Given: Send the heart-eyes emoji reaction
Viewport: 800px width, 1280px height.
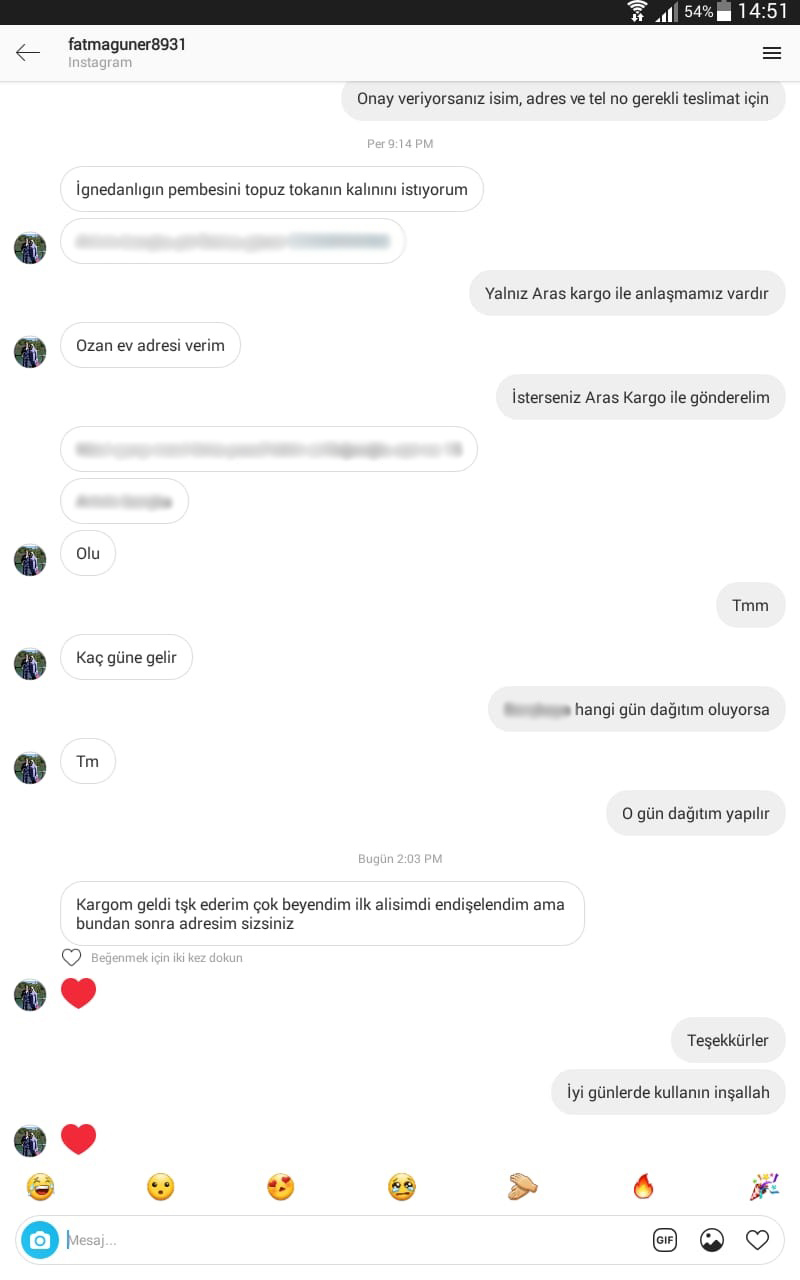Looking at the screenshot, I should pos(281,1187).
